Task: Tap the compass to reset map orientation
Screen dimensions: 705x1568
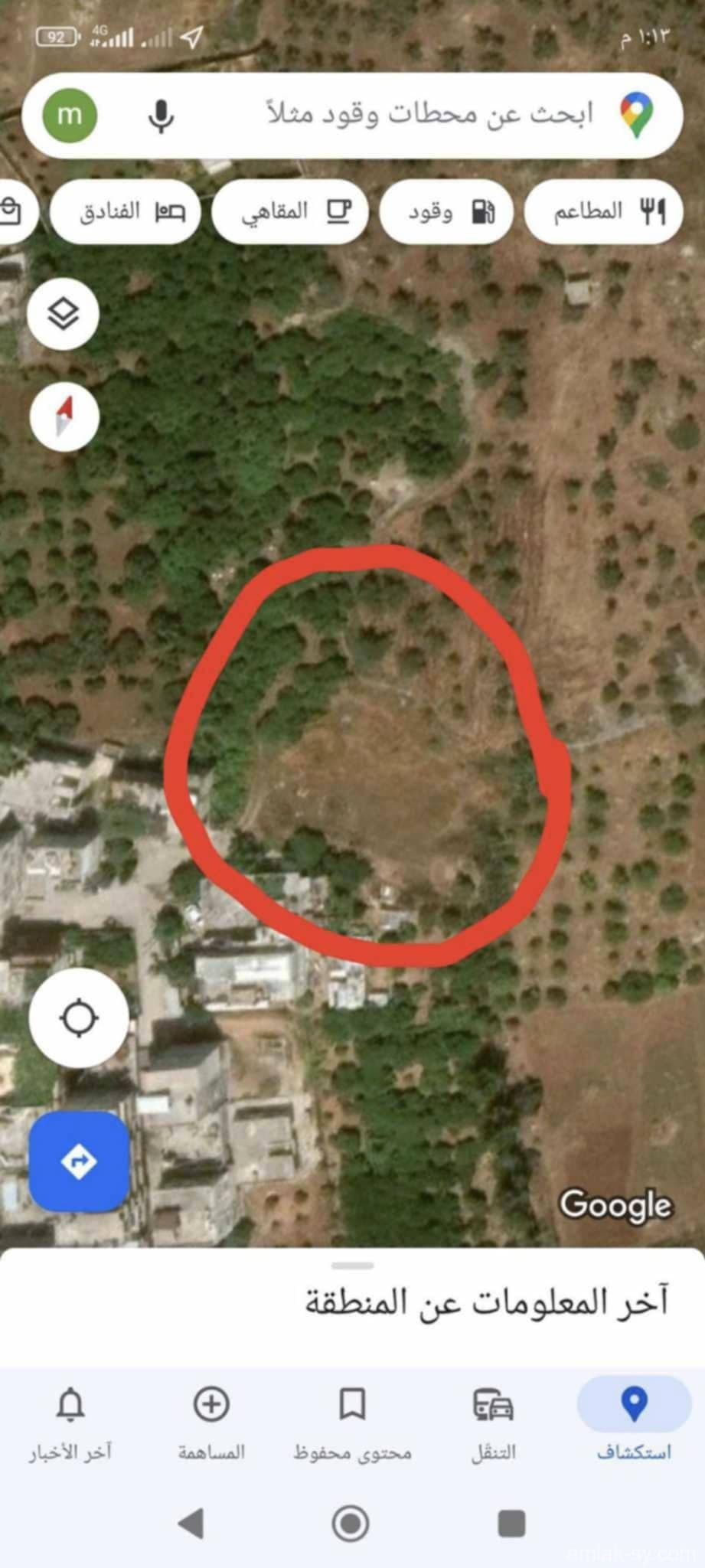Action: pos(64,417)
